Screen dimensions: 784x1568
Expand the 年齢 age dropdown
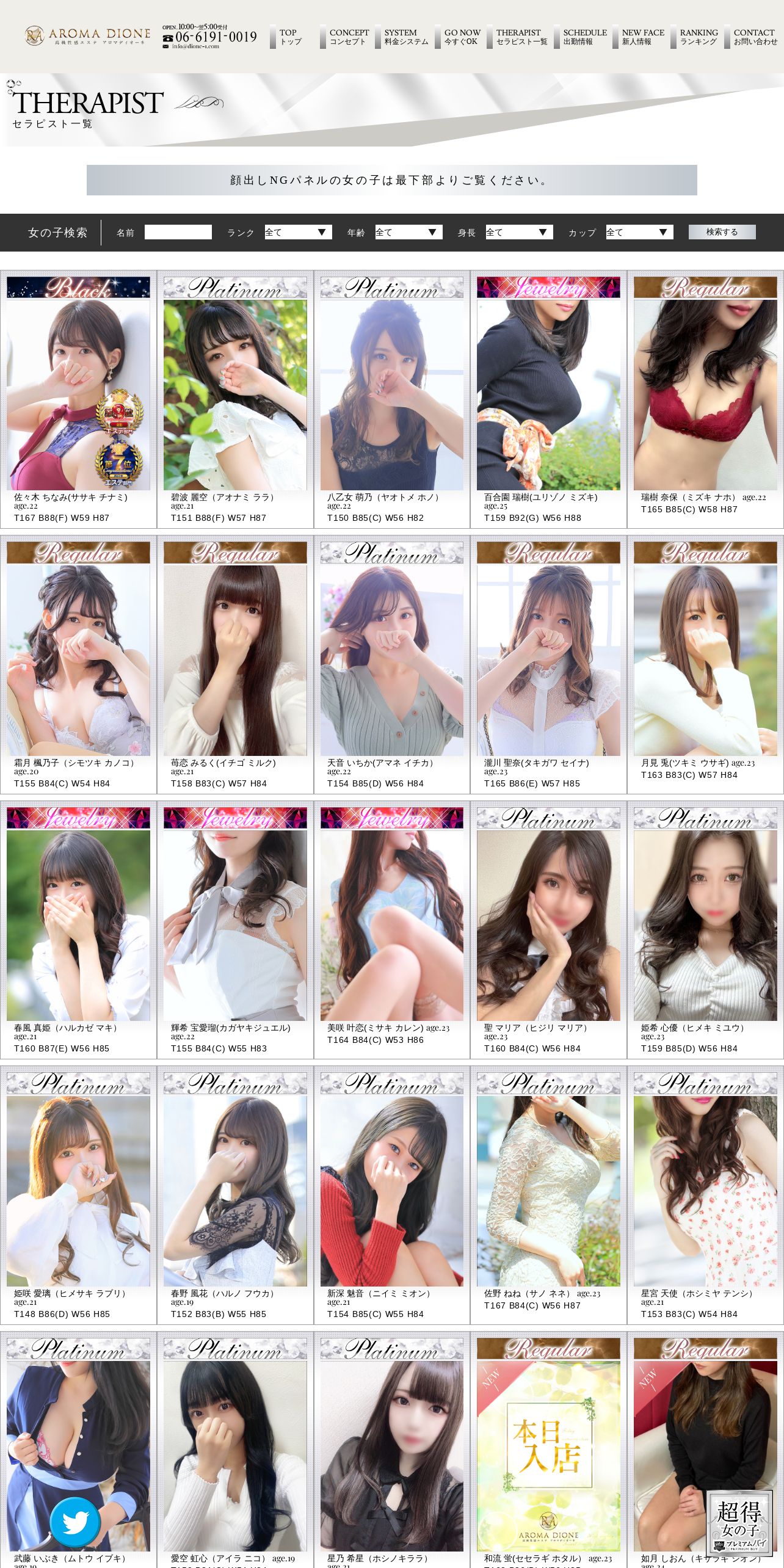pos(408,232)
